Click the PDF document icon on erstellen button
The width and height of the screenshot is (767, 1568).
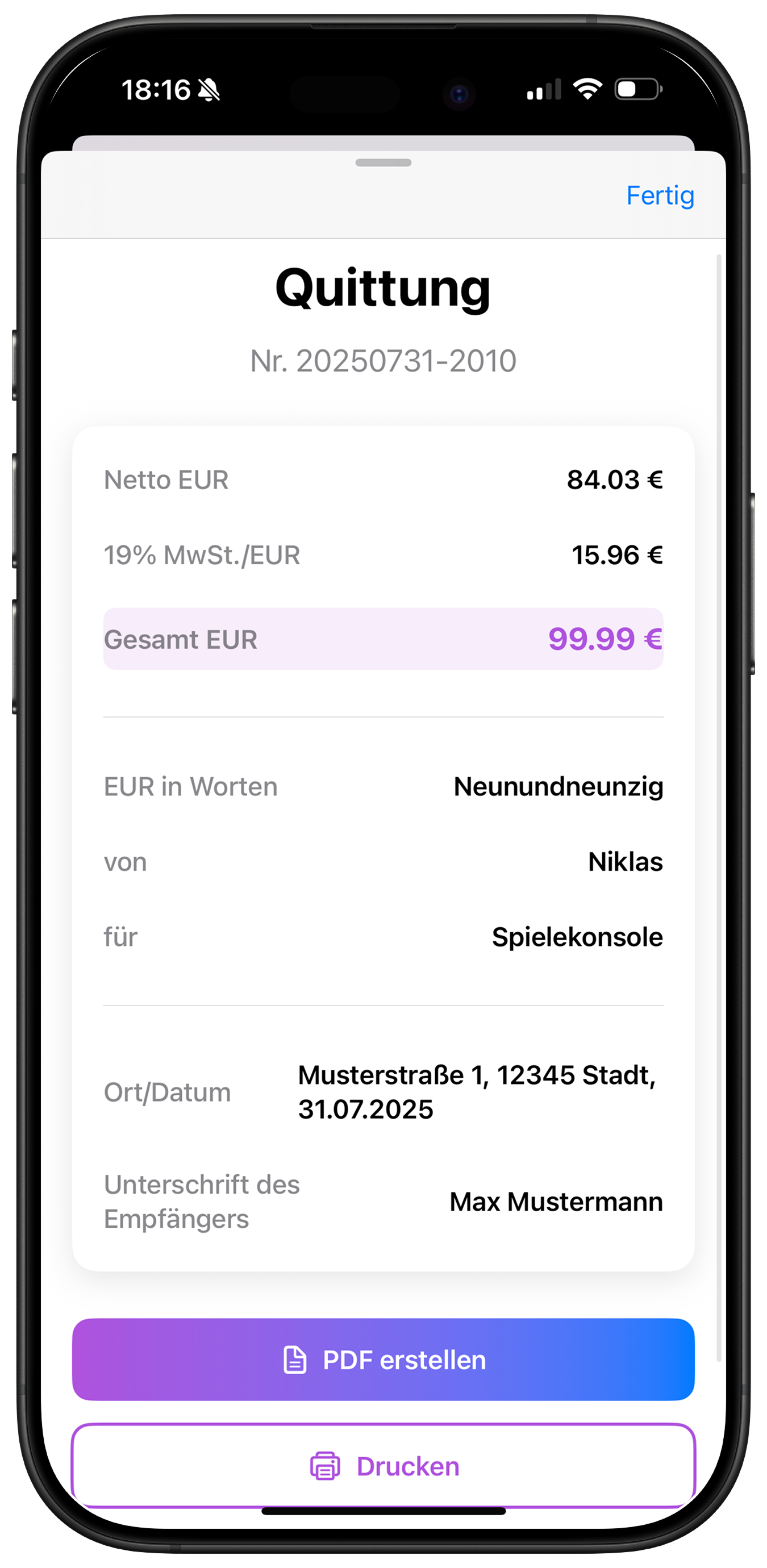coord(295,1360)
